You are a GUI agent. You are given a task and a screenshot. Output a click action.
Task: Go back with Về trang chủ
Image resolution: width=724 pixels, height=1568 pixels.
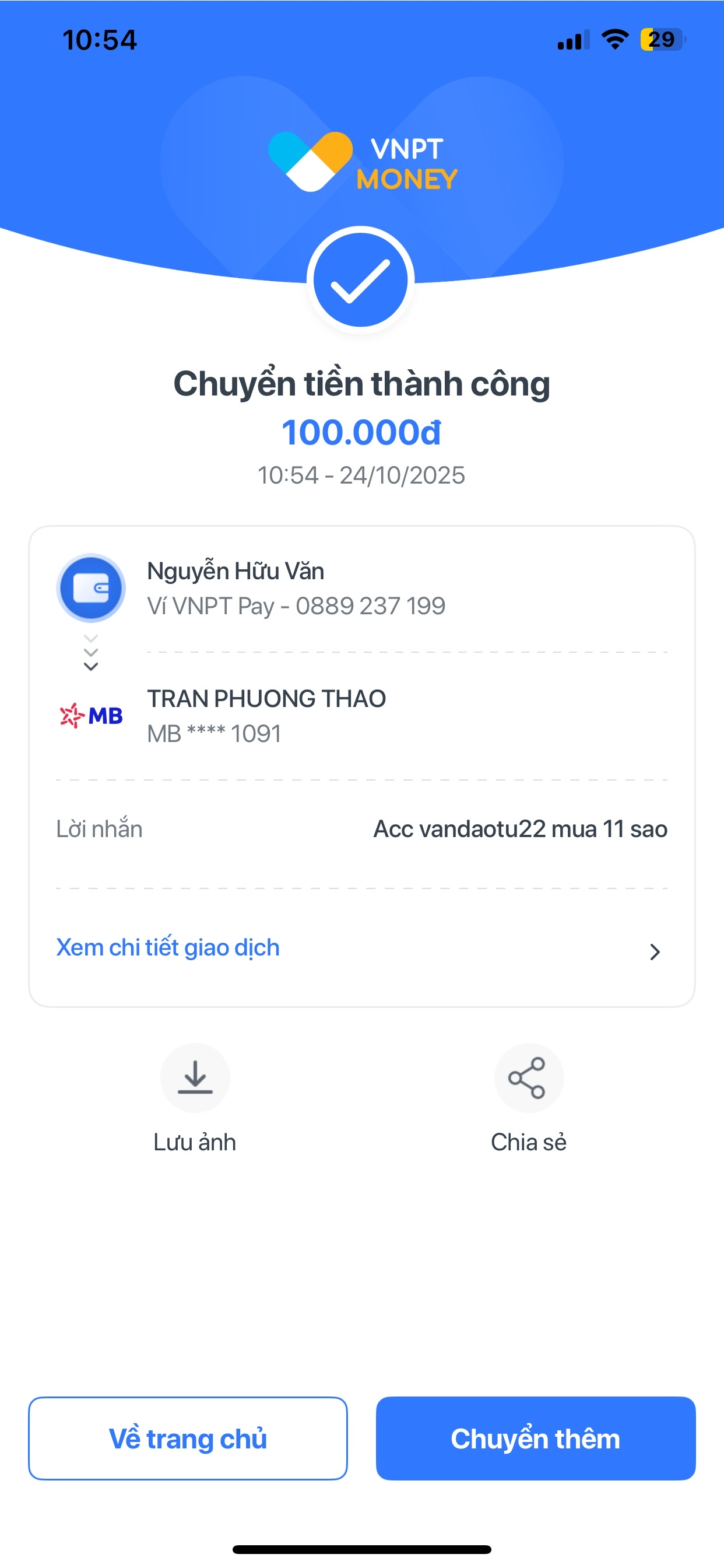tap(188, 1438)
